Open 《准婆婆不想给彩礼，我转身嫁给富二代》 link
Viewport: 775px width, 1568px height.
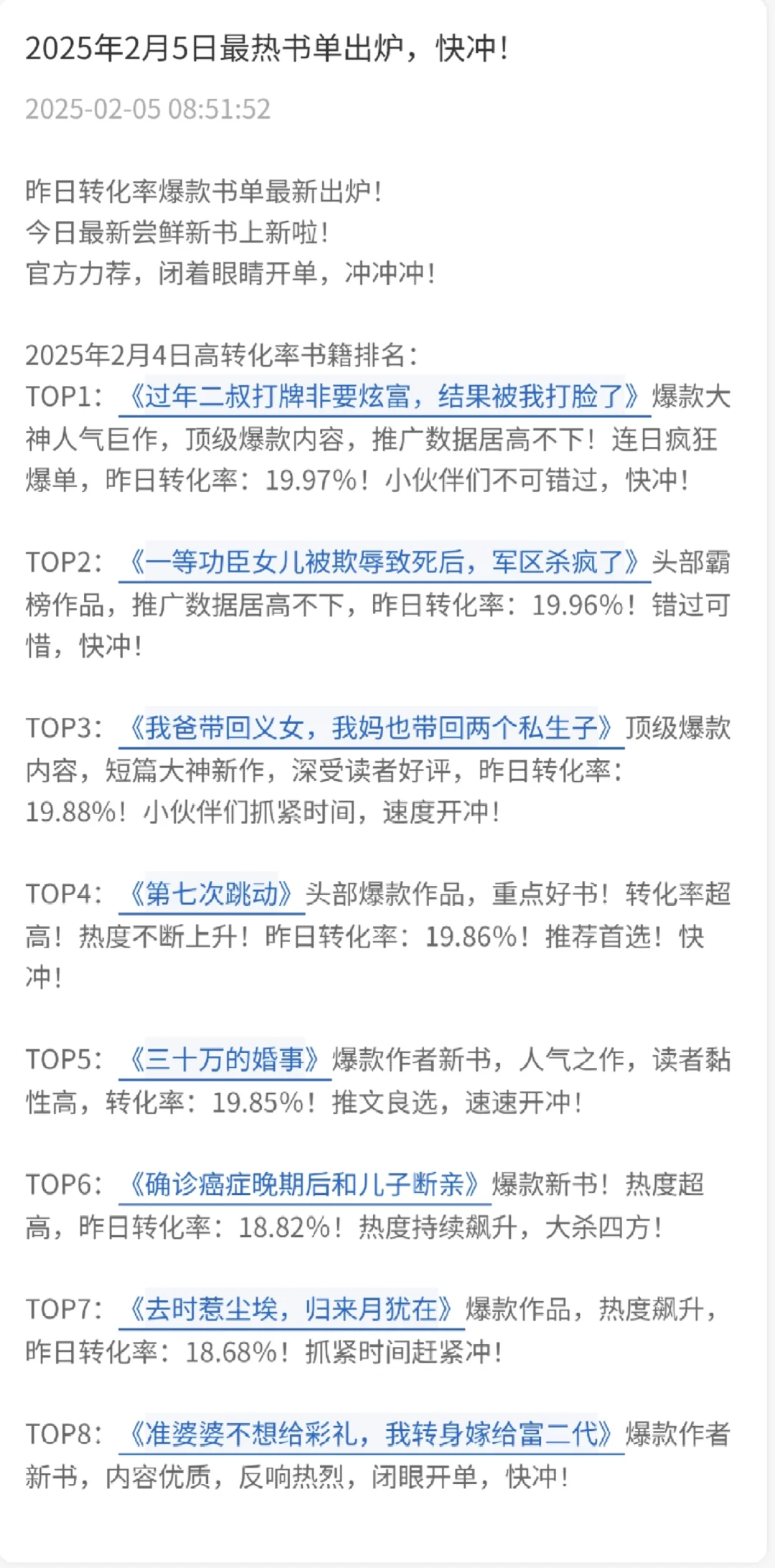(372, 1434)
